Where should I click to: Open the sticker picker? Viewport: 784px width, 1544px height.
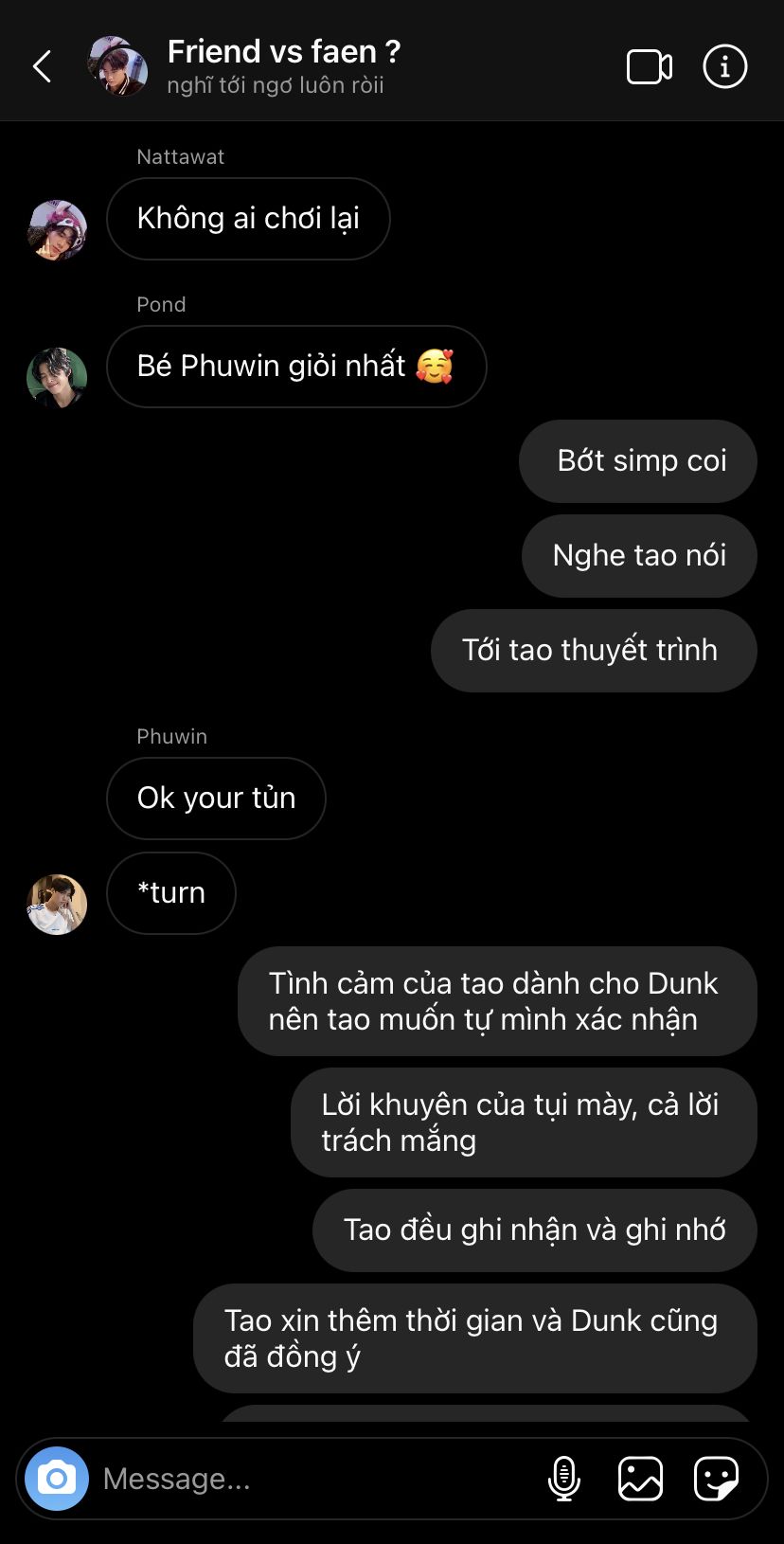click(x=716, y=1479)
